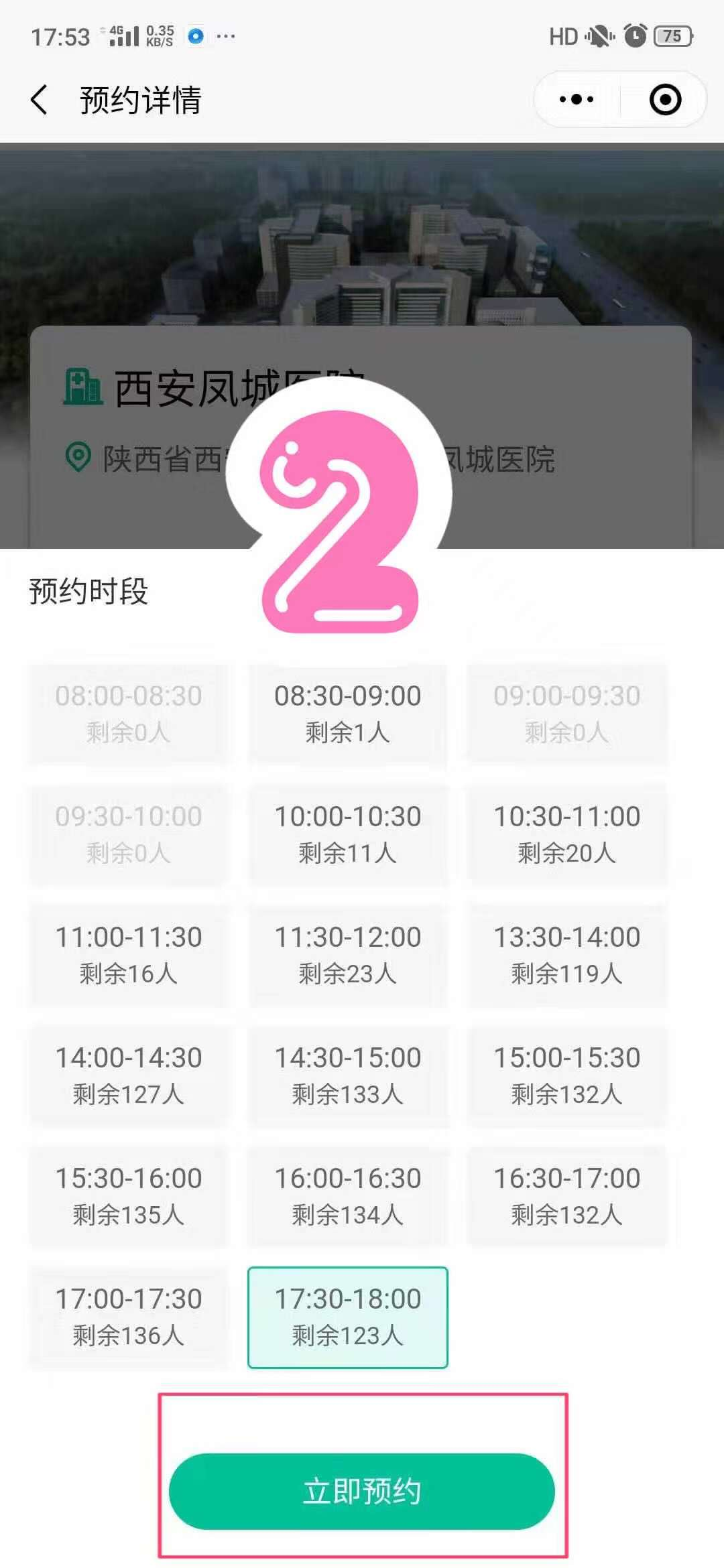The image size is (724, 1568).
Task: Select 11:00-11:30 appointment slot
Action: [x=128, y=954]
